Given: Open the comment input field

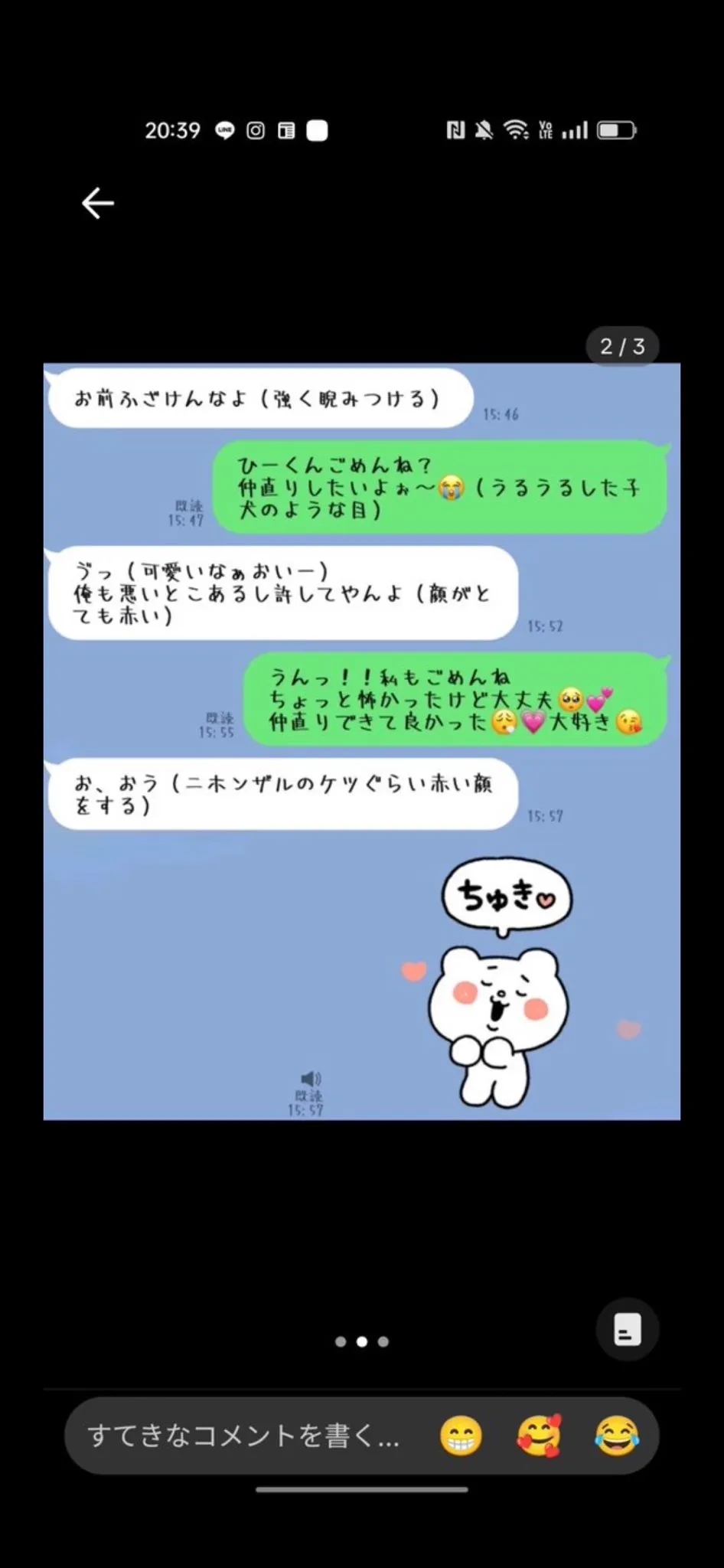Looking at the screenshot, I should [243, 1436].
